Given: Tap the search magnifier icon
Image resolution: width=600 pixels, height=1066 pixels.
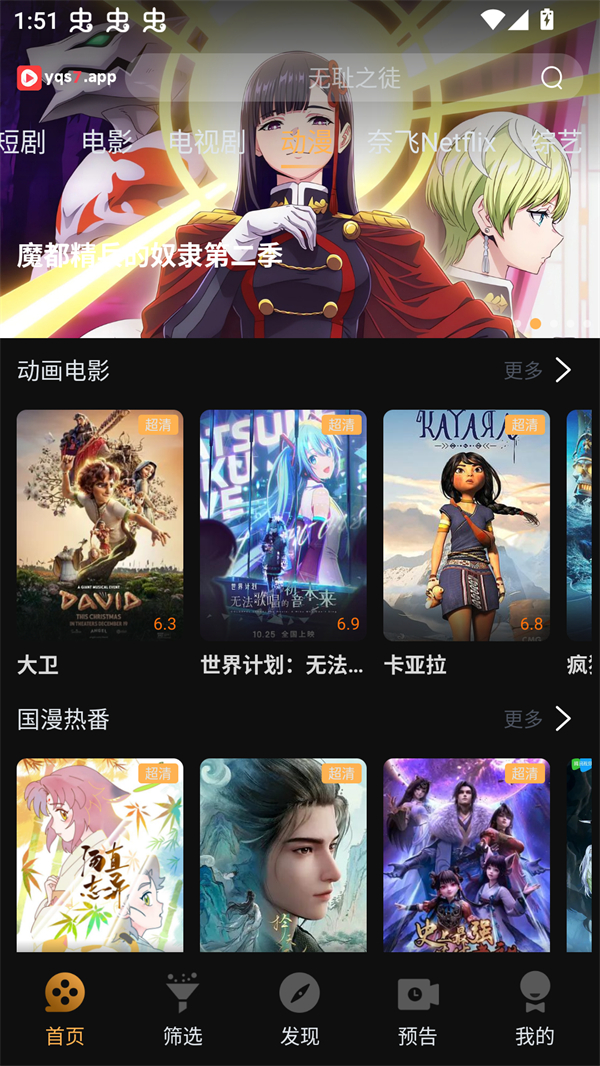Looking at the screenshot, I should (x=552, y=78).
